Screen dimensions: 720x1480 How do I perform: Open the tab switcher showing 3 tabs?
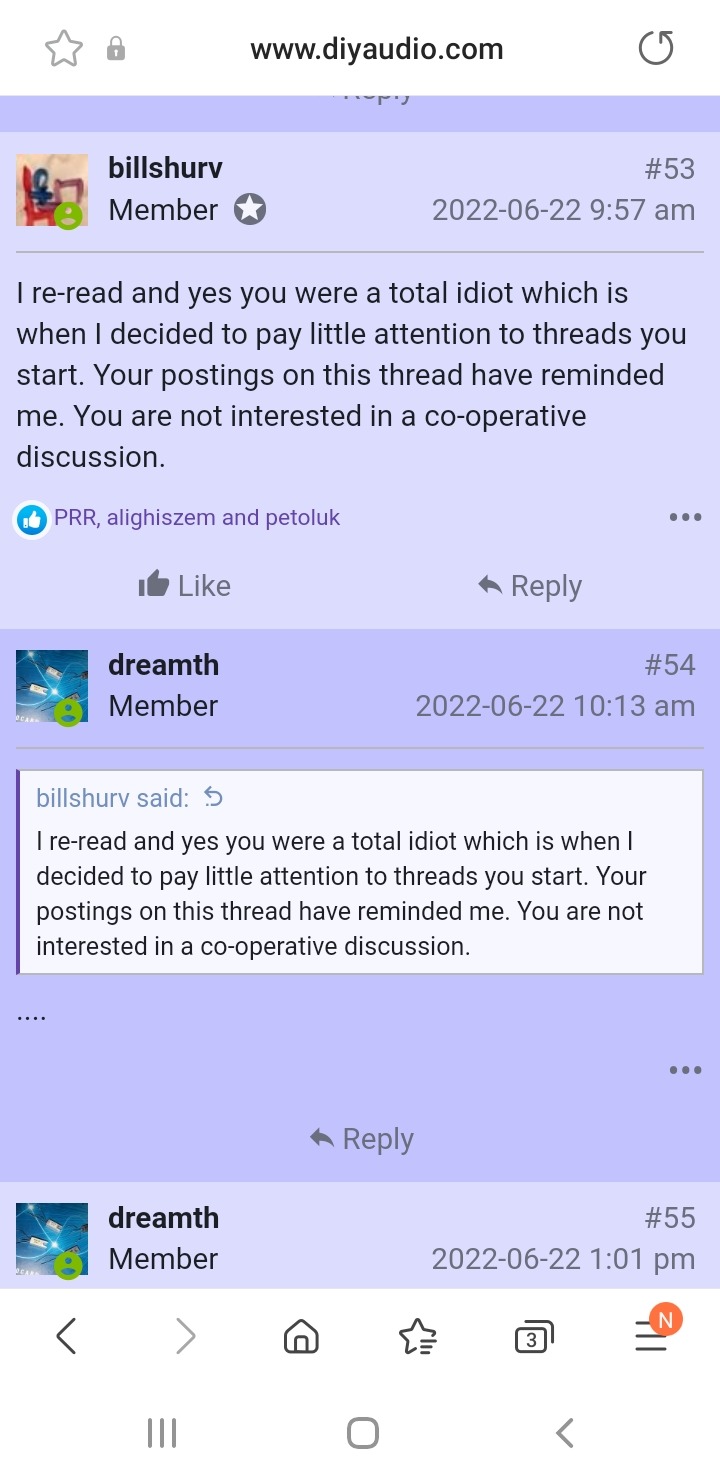click(533, 1337)
